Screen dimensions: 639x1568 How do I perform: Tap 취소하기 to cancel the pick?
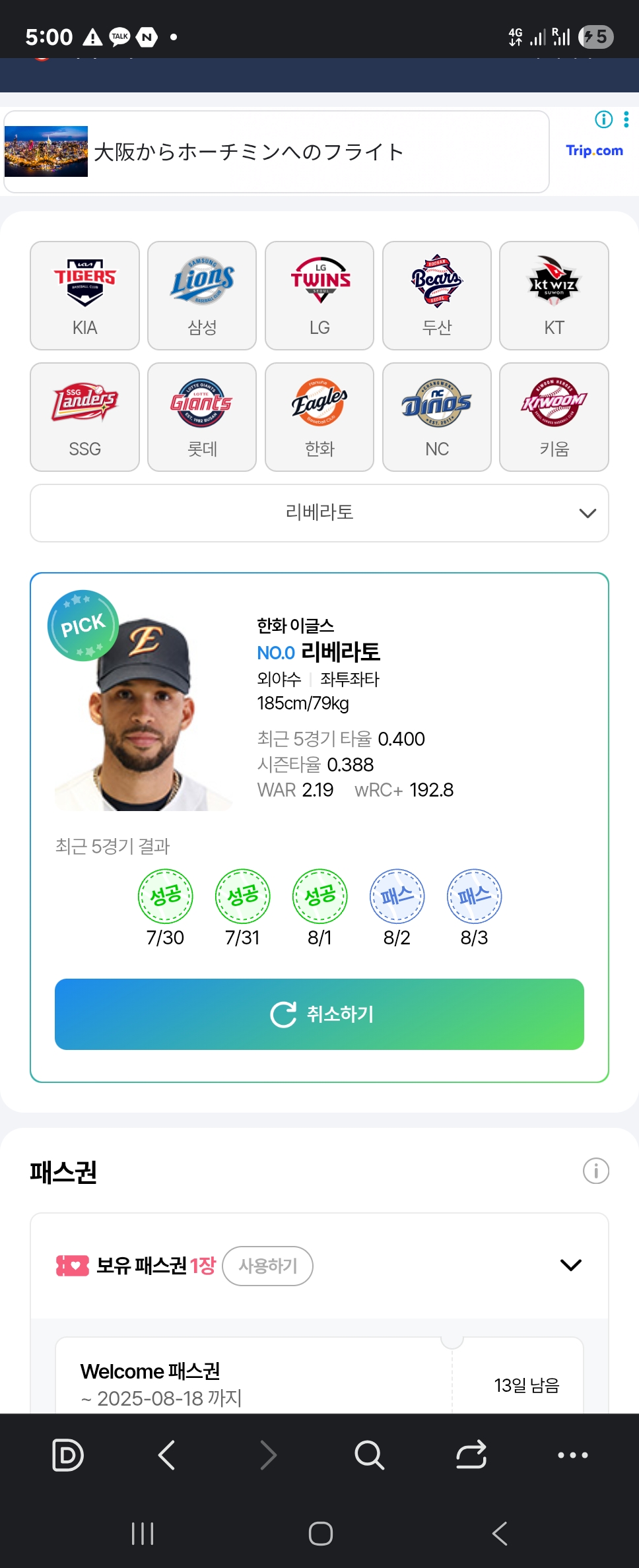coord(319,1014)
